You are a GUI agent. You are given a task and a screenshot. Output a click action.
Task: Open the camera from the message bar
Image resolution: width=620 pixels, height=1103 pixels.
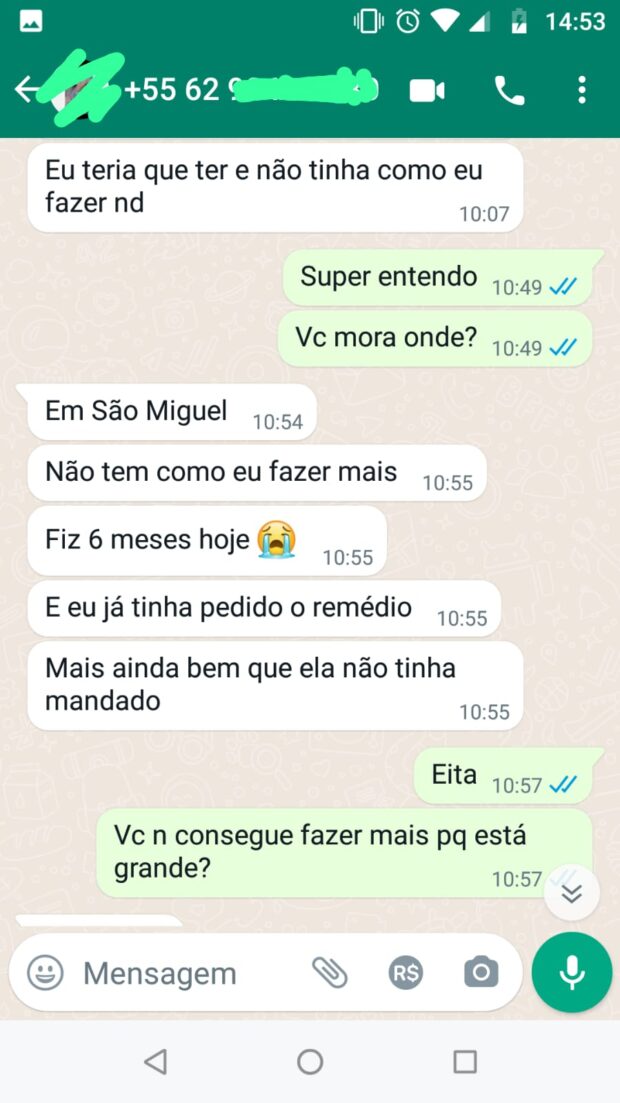pyautogui.click(x=481, y=972)
